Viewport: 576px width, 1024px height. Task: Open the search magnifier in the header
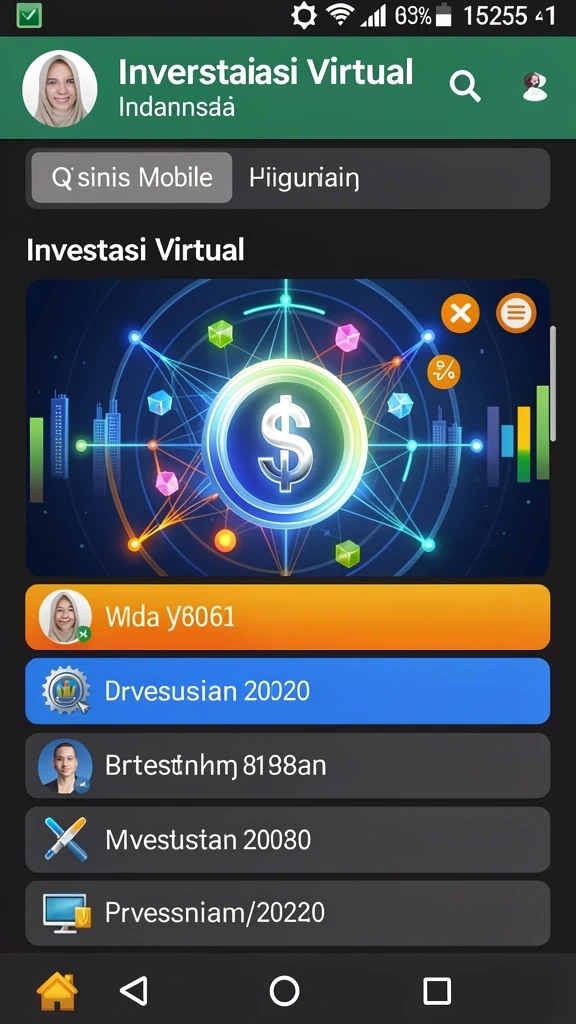point(465,86)
